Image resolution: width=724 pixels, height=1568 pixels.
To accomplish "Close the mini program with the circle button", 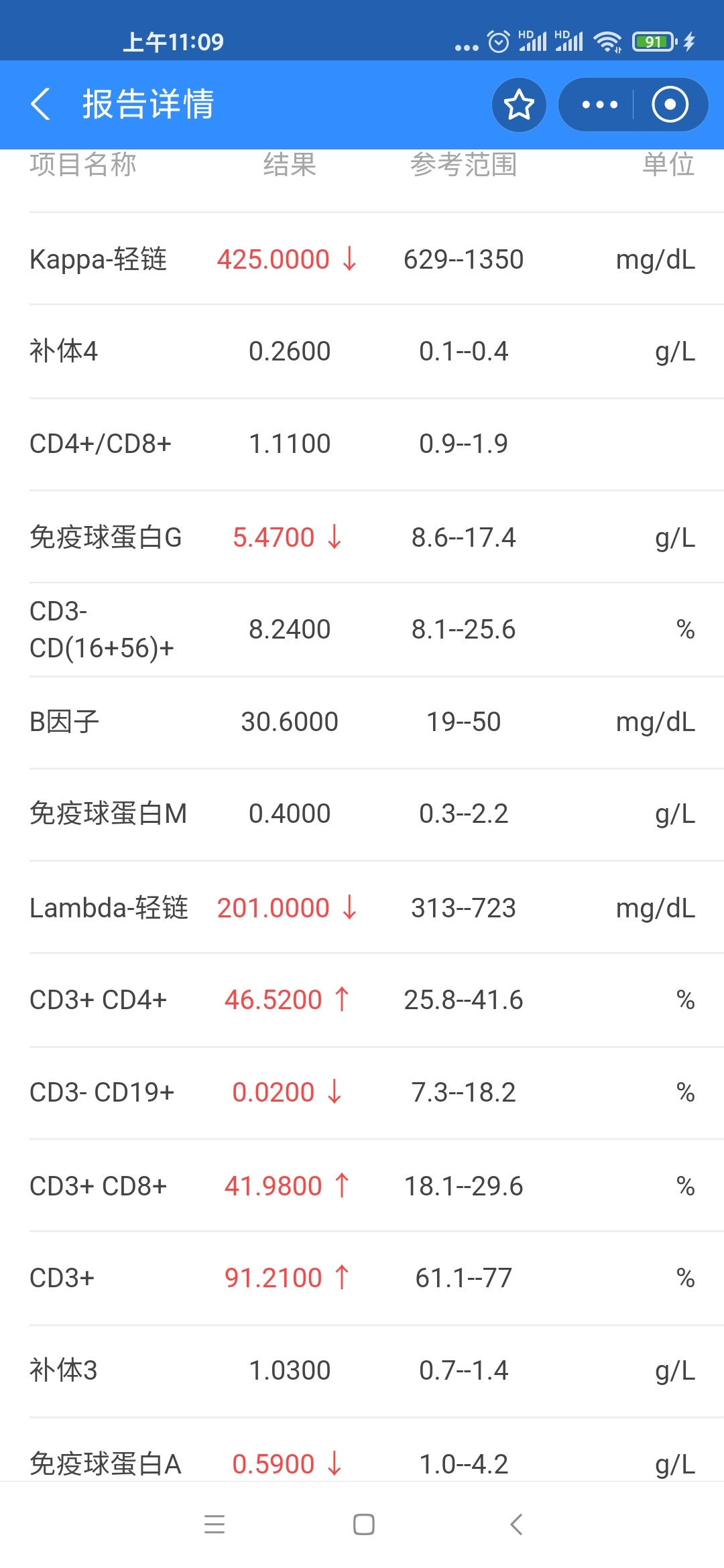I will coord(670,105).
